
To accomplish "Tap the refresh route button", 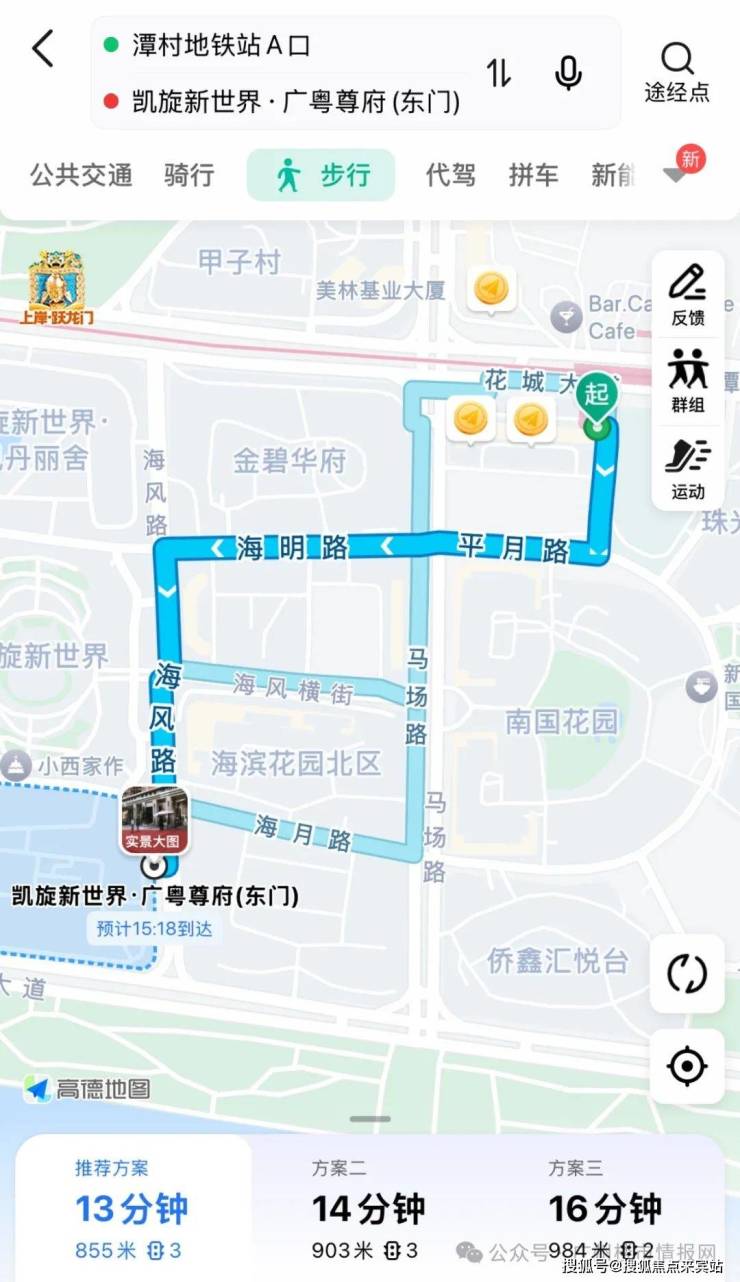I will [x=687, y=973].
